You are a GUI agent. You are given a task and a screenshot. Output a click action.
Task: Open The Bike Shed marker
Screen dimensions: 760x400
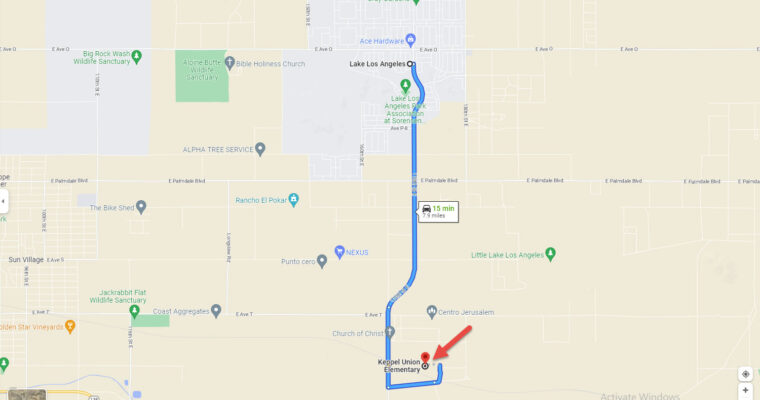click(141, 207)
